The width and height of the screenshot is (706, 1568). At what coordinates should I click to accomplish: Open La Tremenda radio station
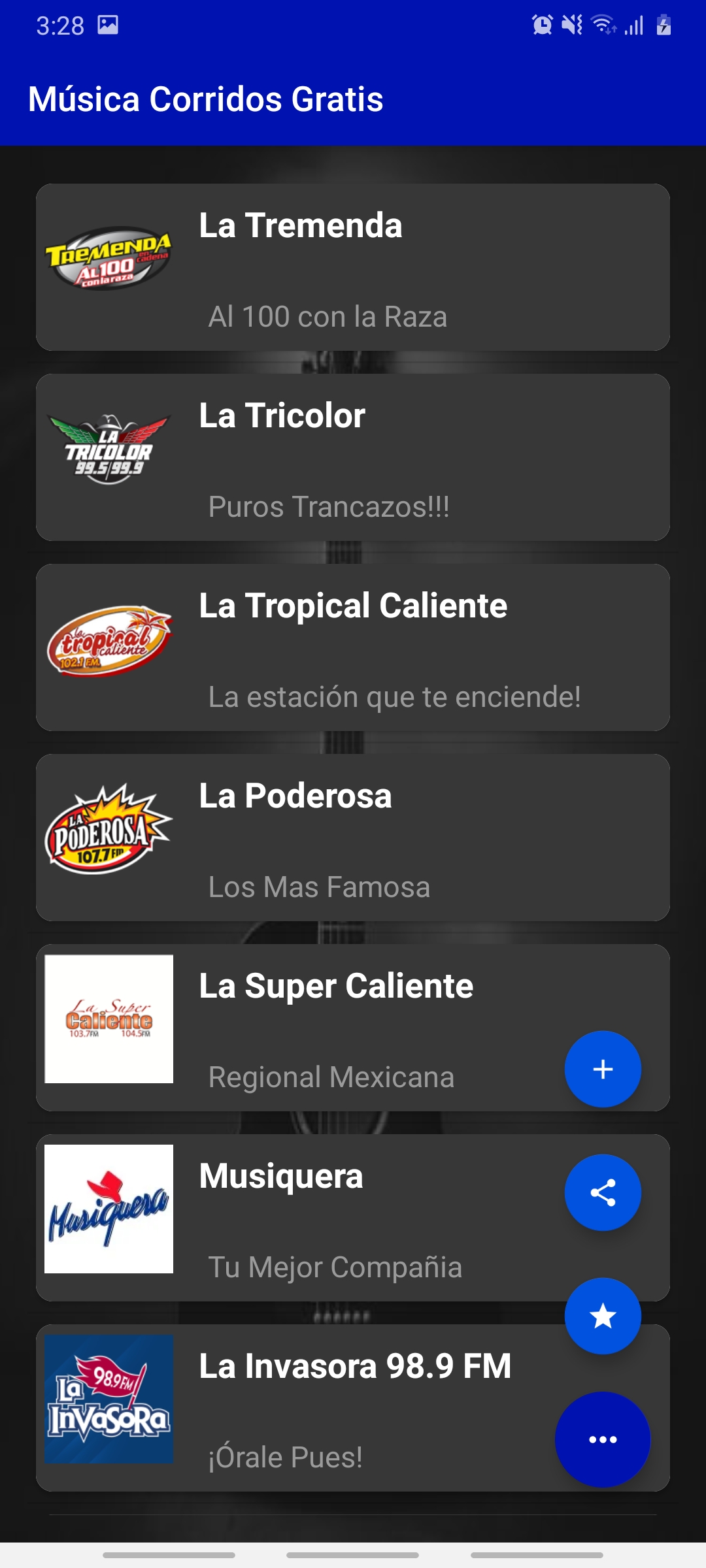pyautogui.click(x=353, y=267)
